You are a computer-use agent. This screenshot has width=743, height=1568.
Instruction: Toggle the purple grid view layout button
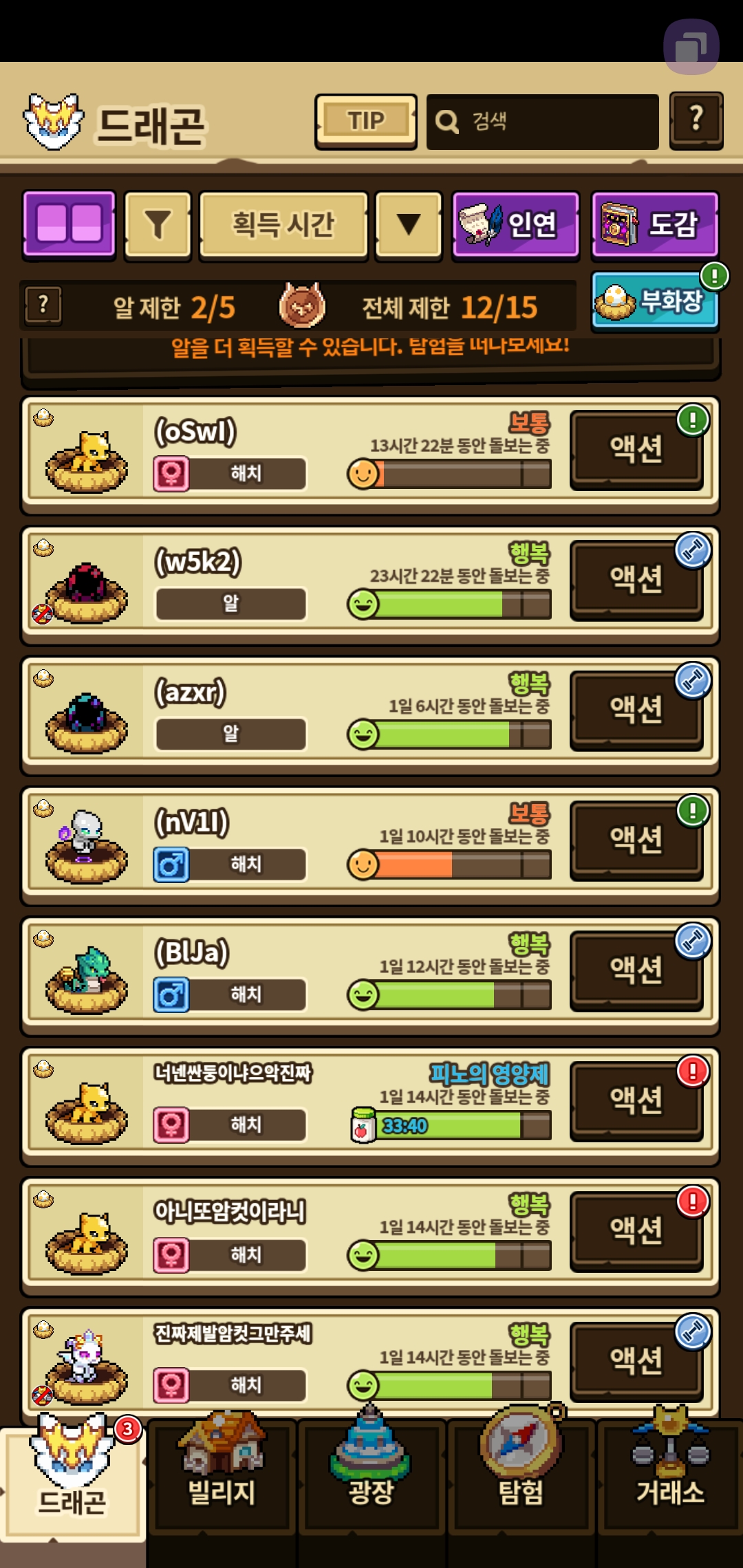click(69, 224)
